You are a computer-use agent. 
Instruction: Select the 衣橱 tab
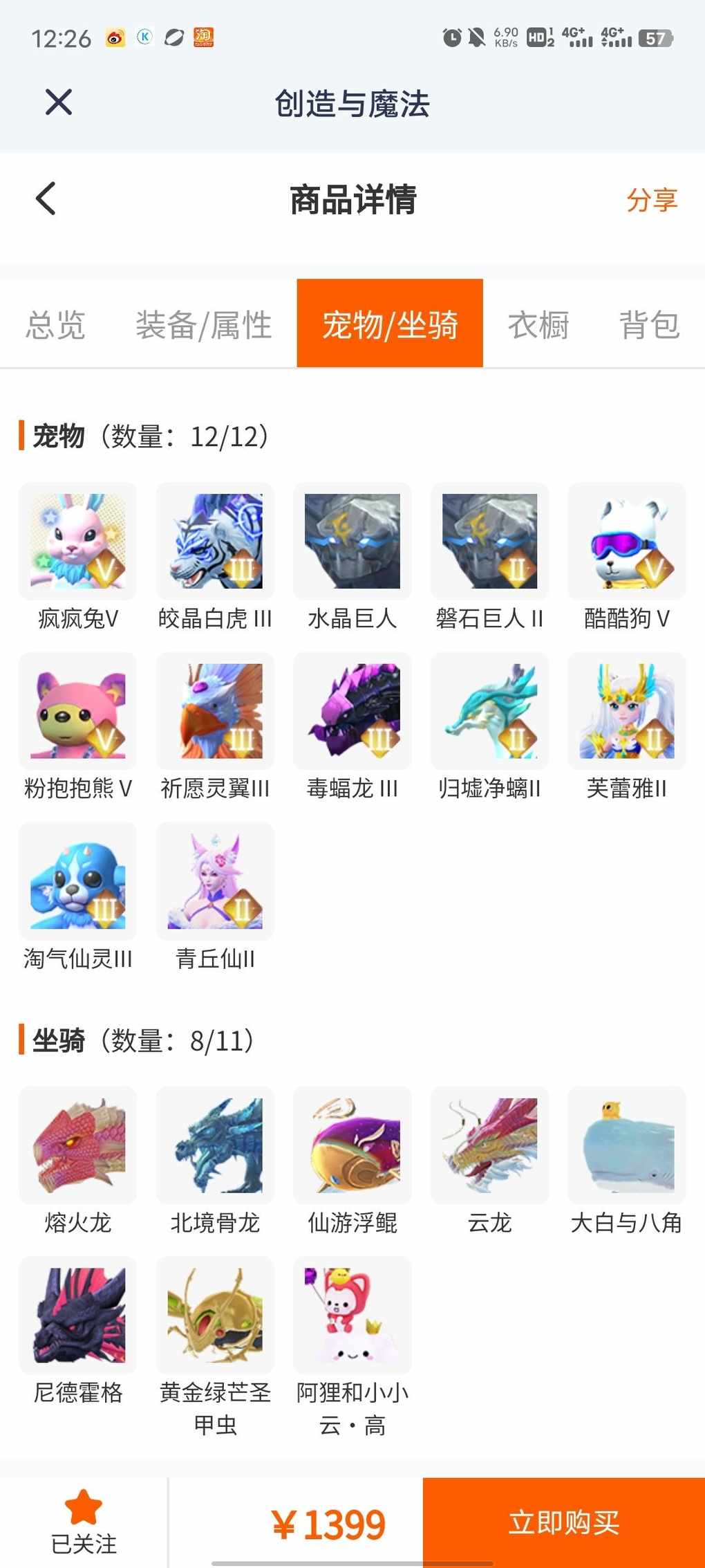(x=538, y=324)
